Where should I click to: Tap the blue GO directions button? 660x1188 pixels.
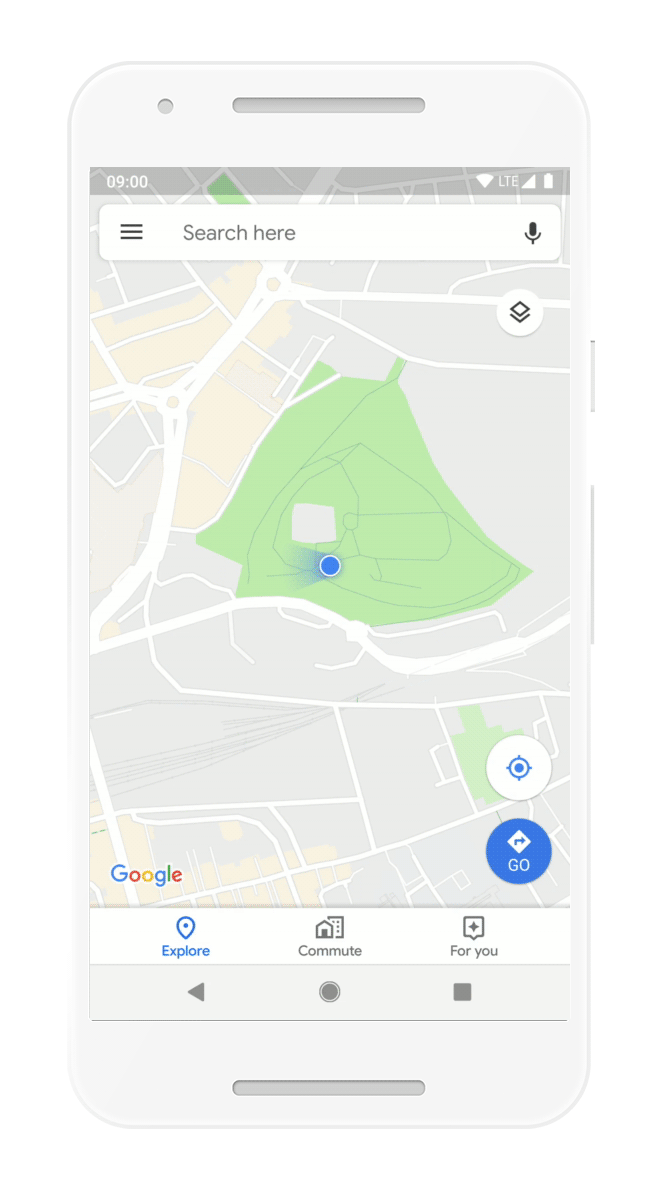point(519,851)
